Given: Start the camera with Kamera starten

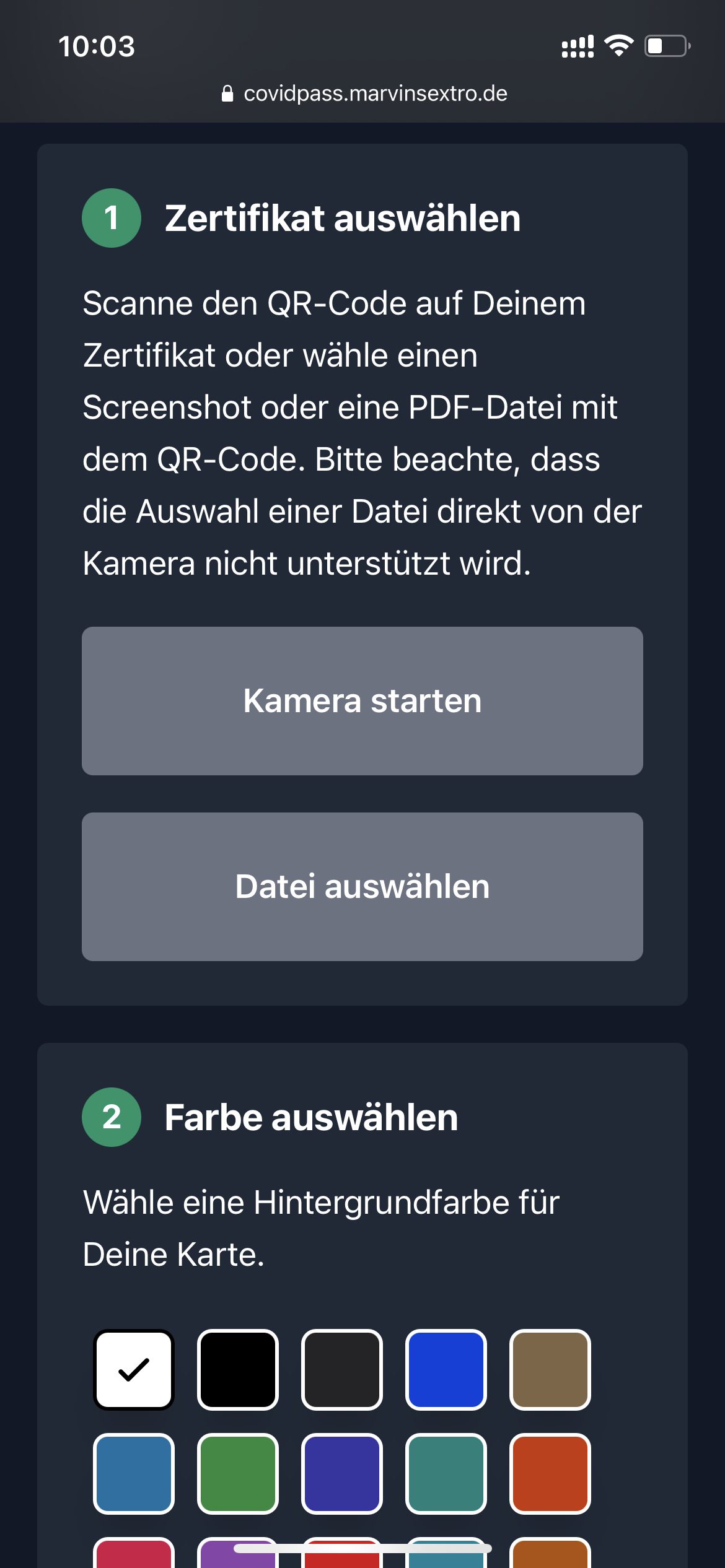Looking at the screenshot, I should (x=362, y=701).
